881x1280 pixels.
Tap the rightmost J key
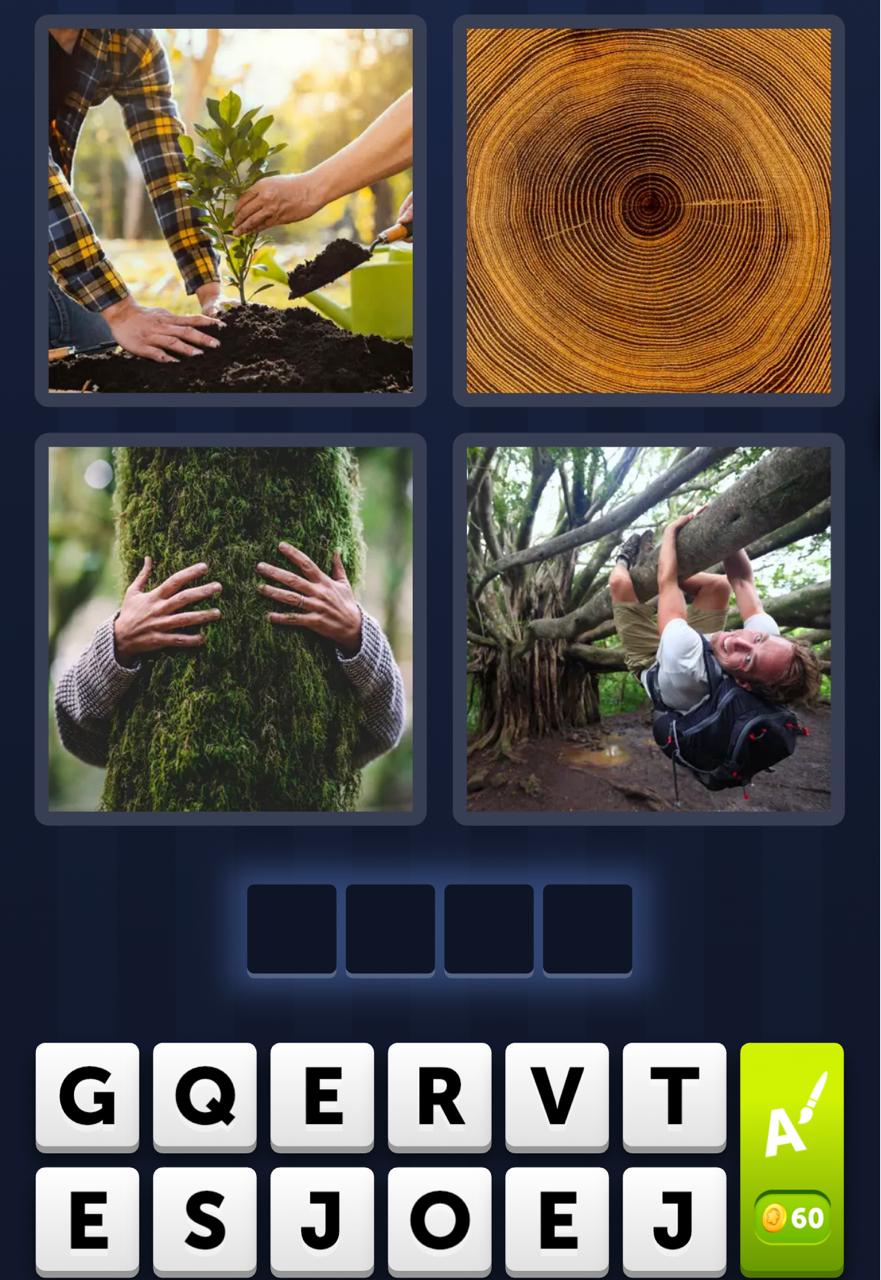[673, 1220]
